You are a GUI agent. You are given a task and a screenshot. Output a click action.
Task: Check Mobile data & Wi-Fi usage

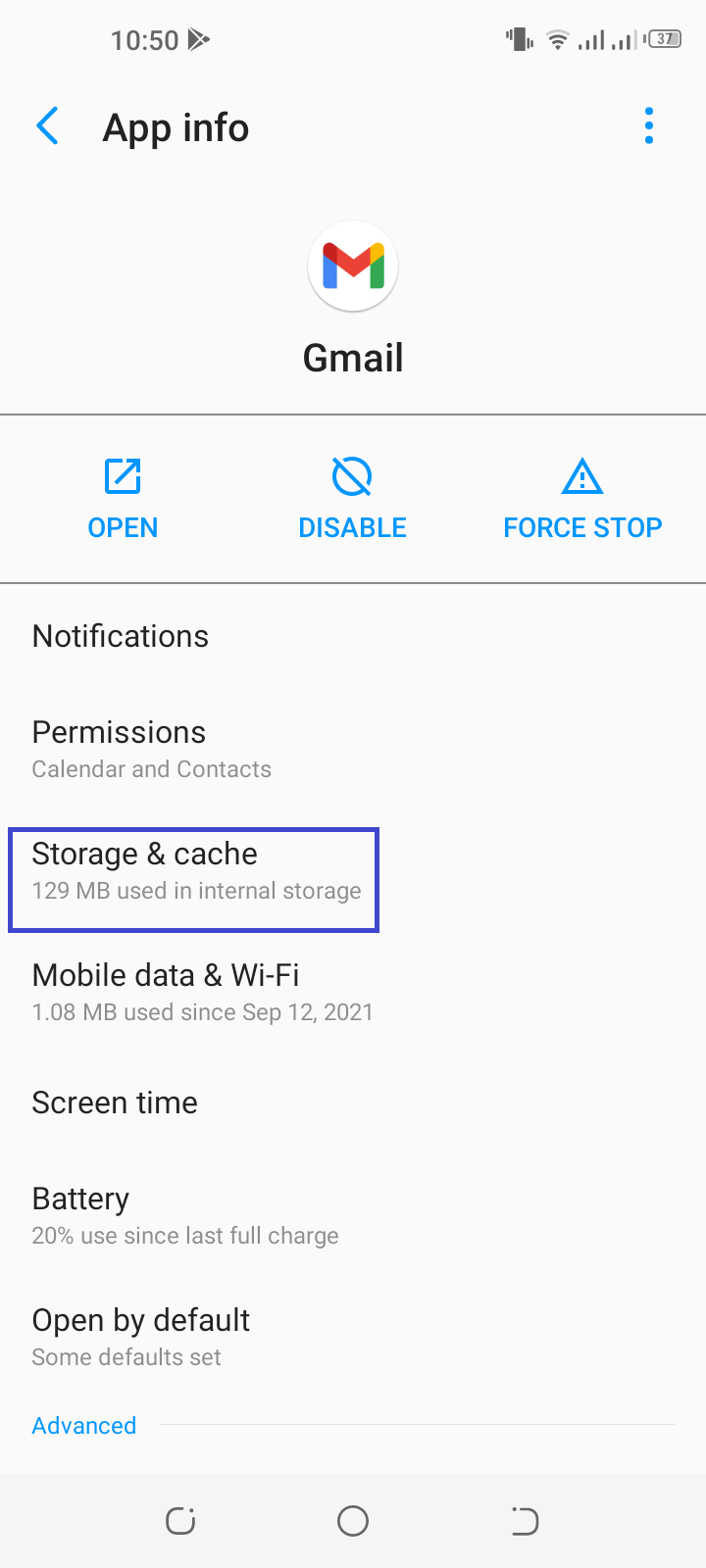(353, 993)
